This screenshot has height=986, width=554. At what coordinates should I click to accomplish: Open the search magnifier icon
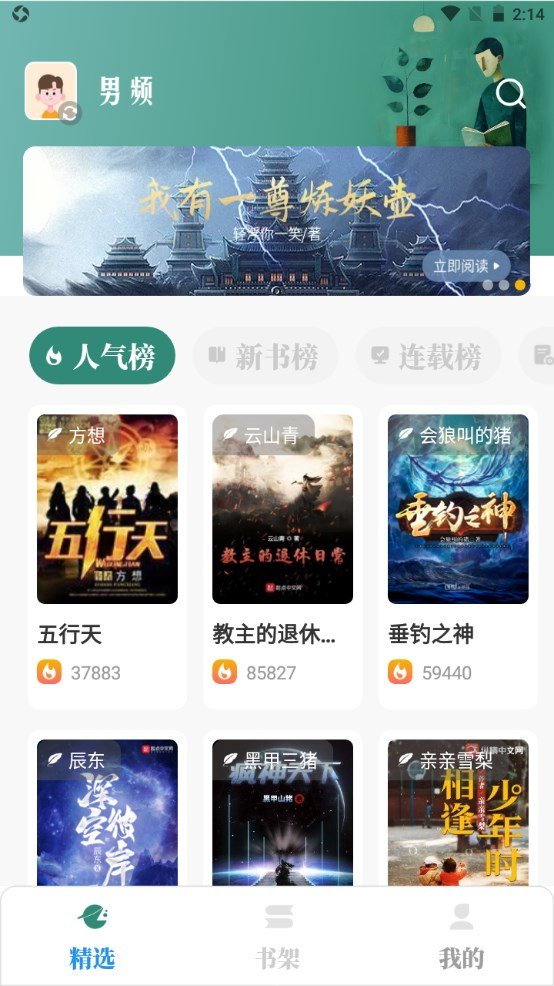tap(510, 94)
